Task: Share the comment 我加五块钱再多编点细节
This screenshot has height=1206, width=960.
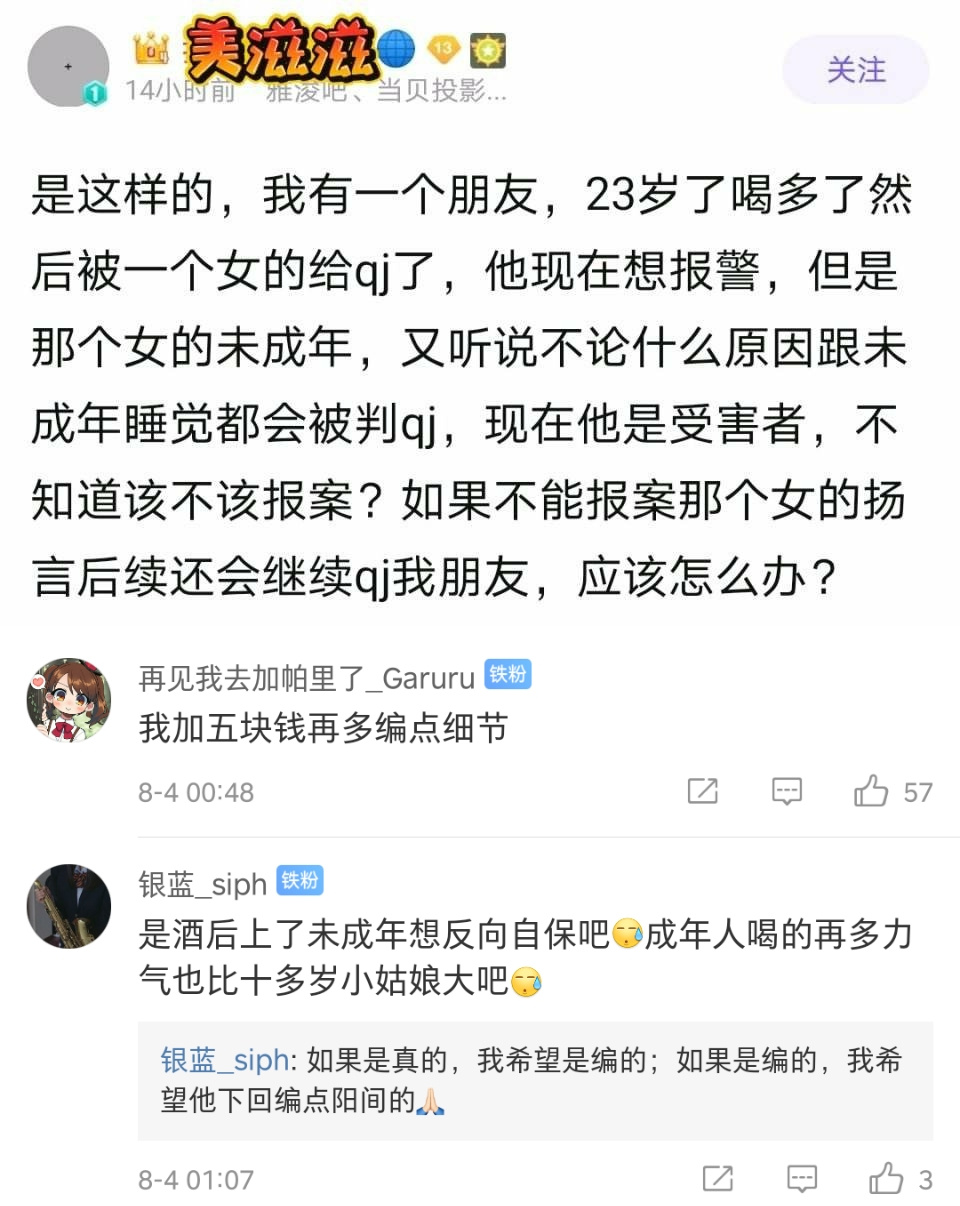Action: point(703,792)
